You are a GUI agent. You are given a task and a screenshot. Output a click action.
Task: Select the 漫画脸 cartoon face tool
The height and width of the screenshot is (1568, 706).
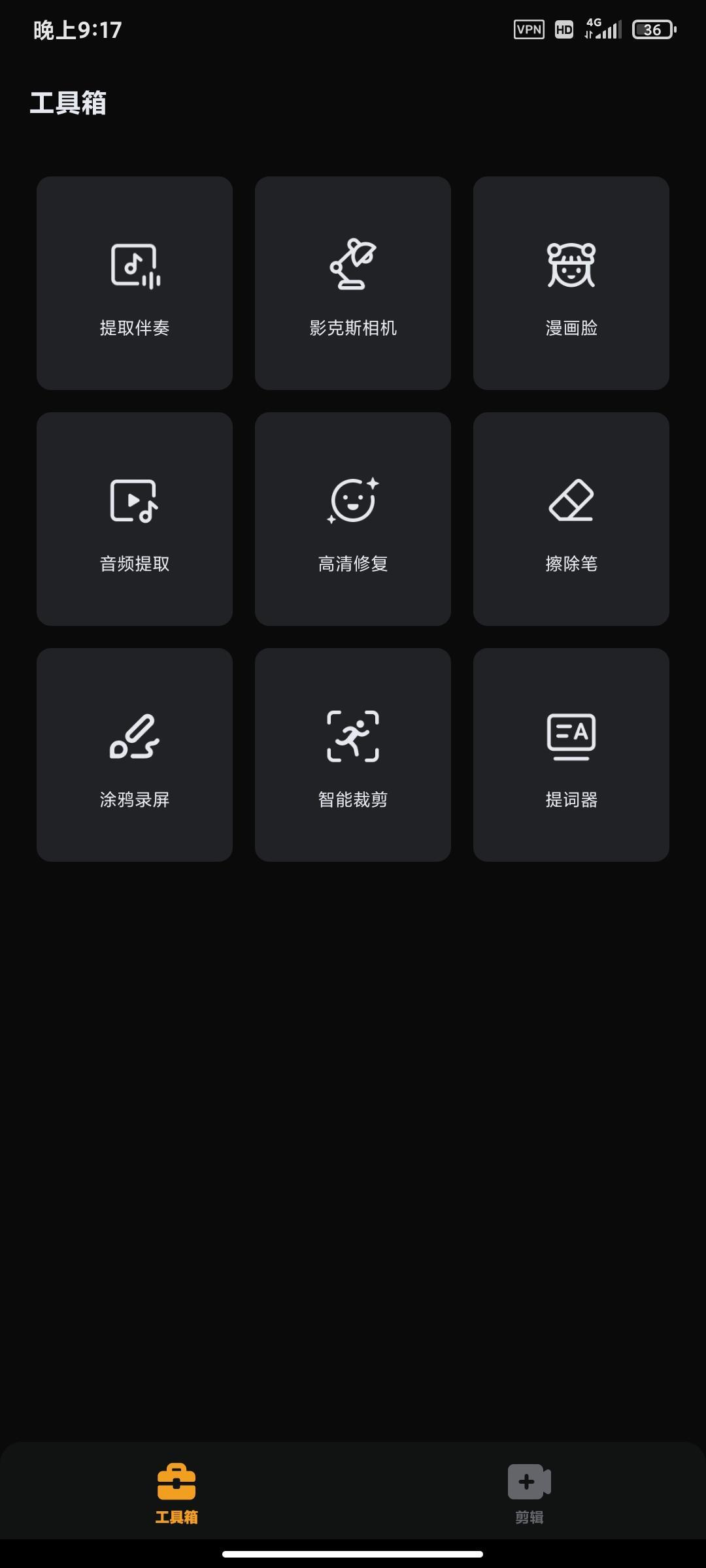[x=571, y=284]
